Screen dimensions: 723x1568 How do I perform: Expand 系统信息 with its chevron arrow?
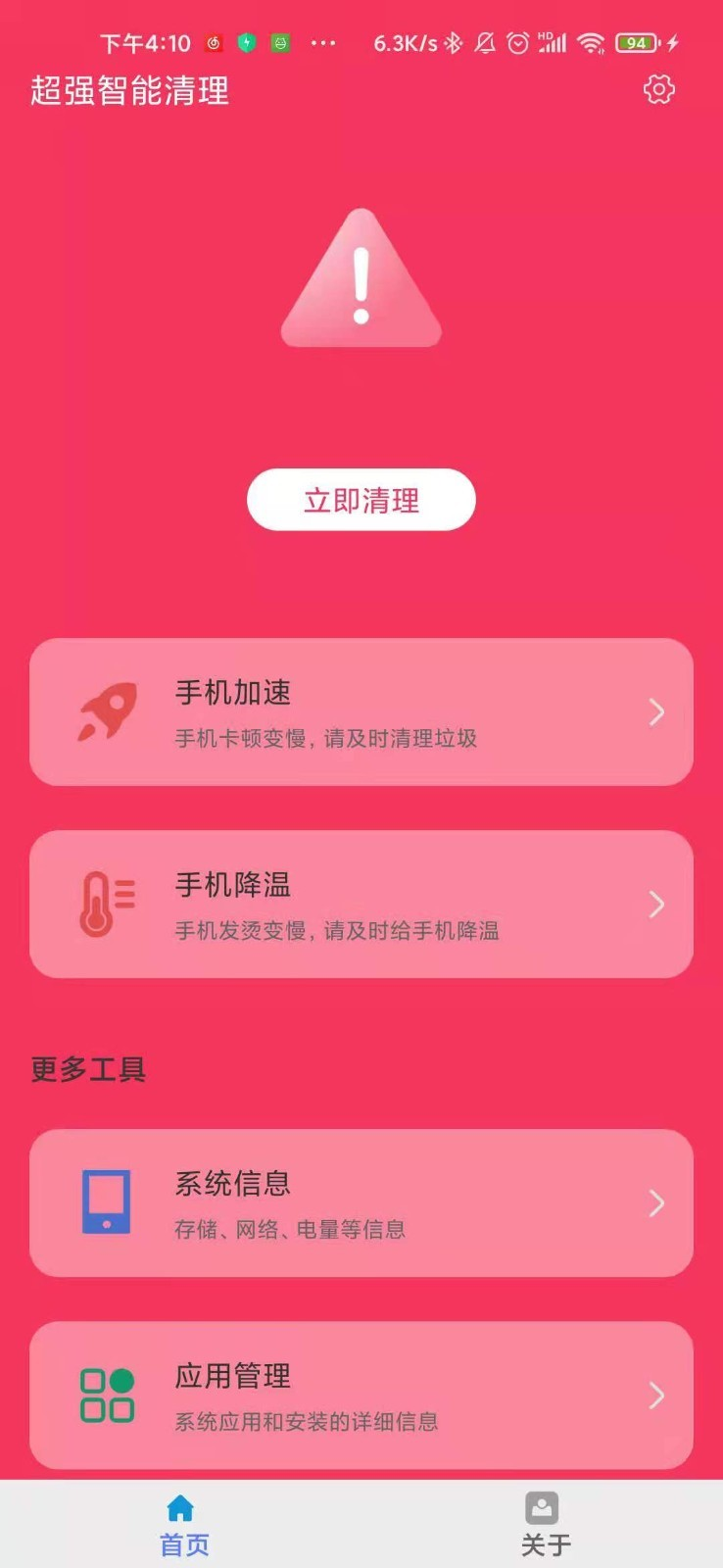coord(654,1202)
